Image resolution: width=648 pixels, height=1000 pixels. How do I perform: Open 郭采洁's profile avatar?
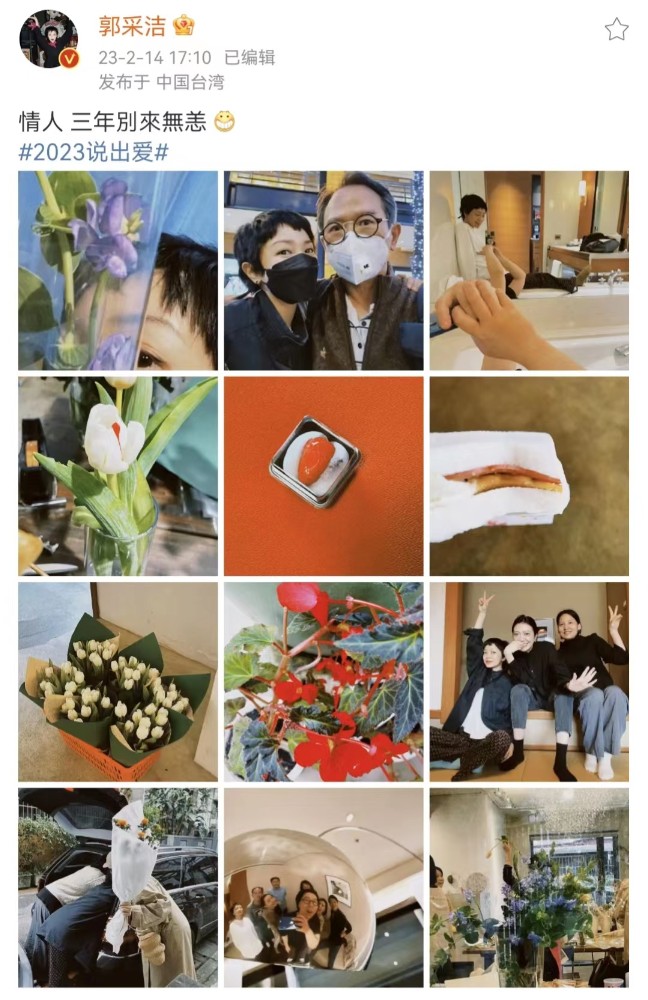tap(48, 39)
